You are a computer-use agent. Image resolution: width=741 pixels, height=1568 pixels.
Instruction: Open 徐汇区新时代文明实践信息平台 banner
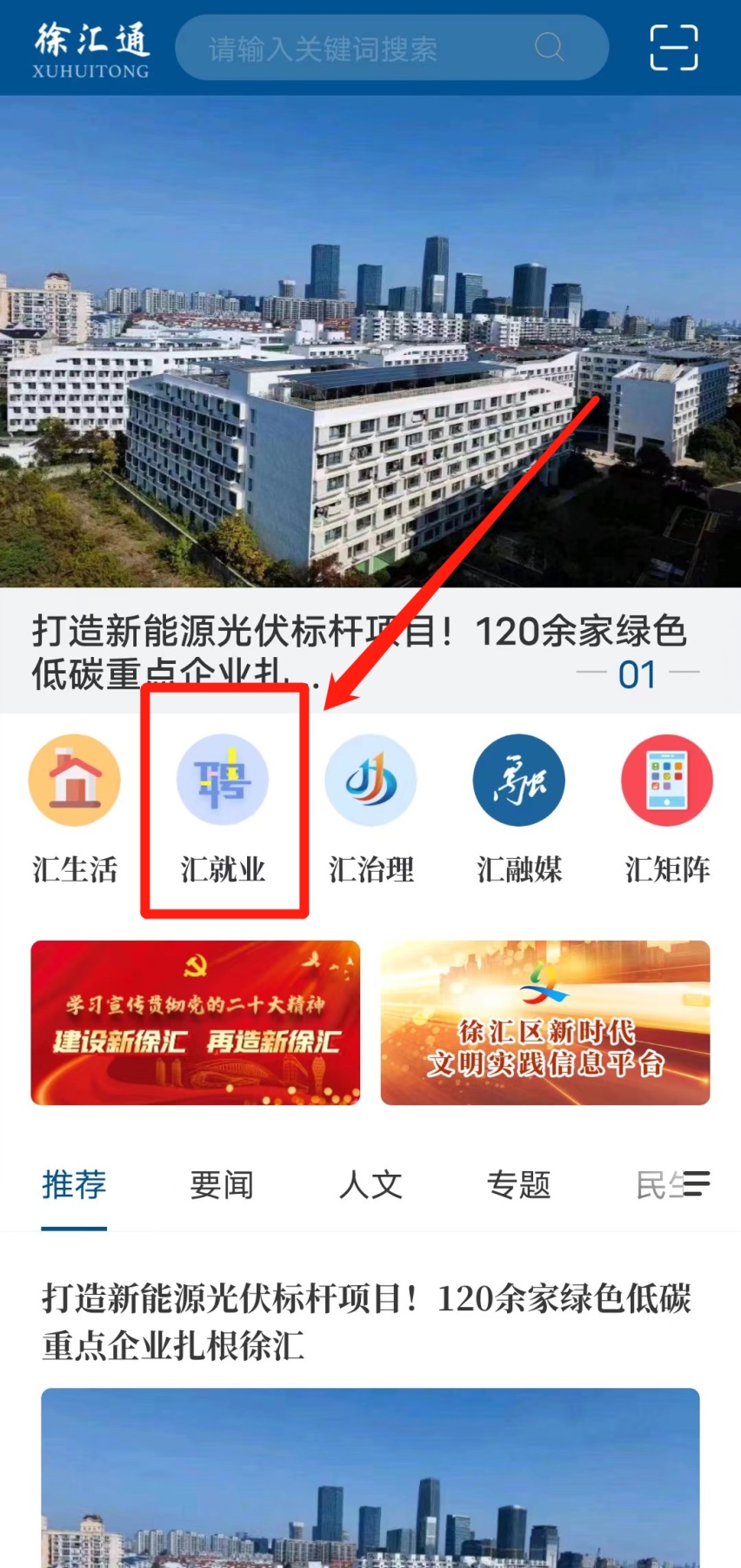point(545,1022)
